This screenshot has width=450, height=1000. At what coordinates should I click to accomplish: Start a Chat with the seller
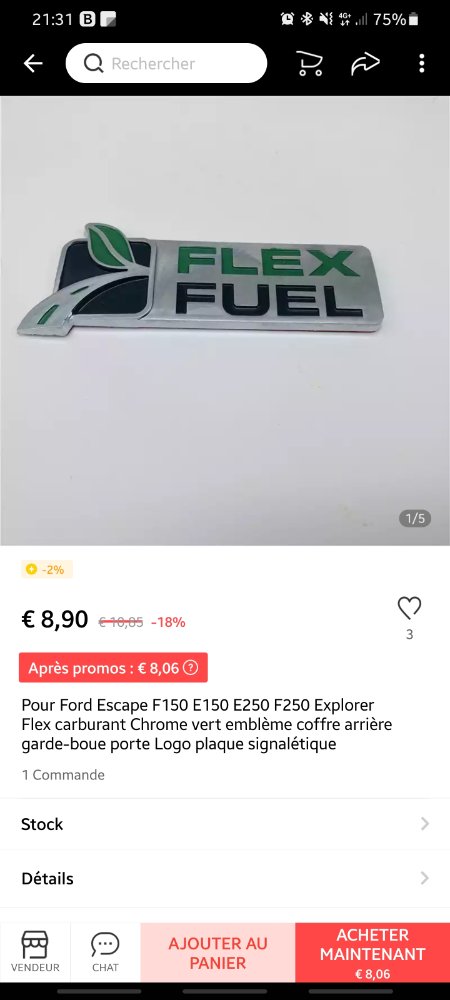[x=105, y=952]
